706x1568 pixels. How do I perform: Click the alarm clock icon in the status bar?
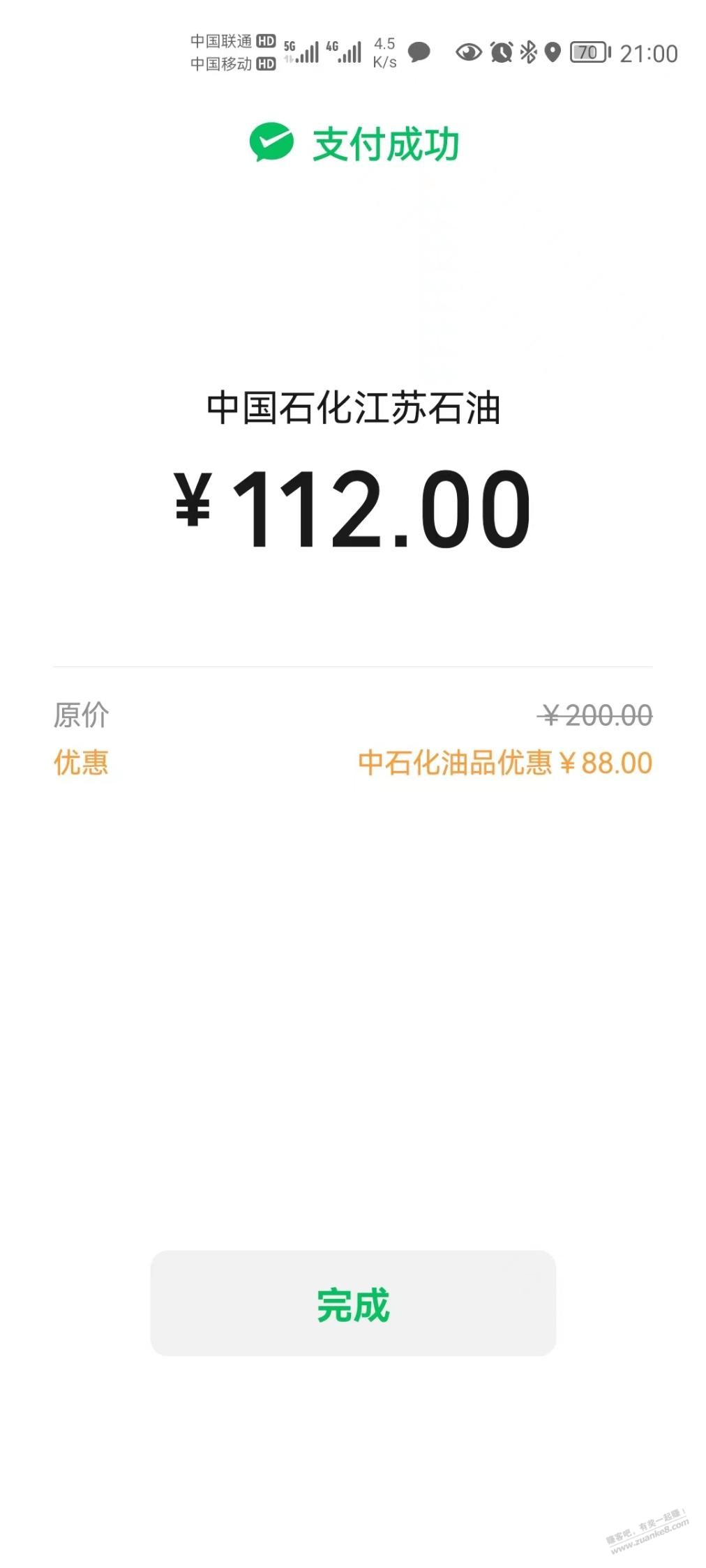(501, 52)
